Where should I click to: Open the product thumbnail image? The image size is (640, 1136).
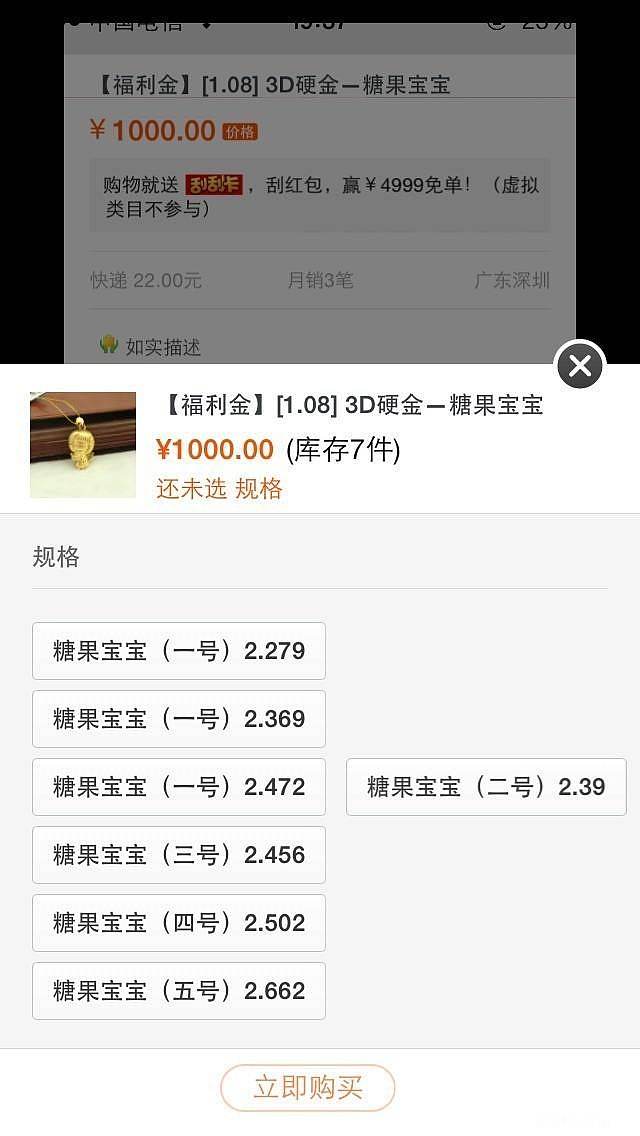tap(83, 445)
